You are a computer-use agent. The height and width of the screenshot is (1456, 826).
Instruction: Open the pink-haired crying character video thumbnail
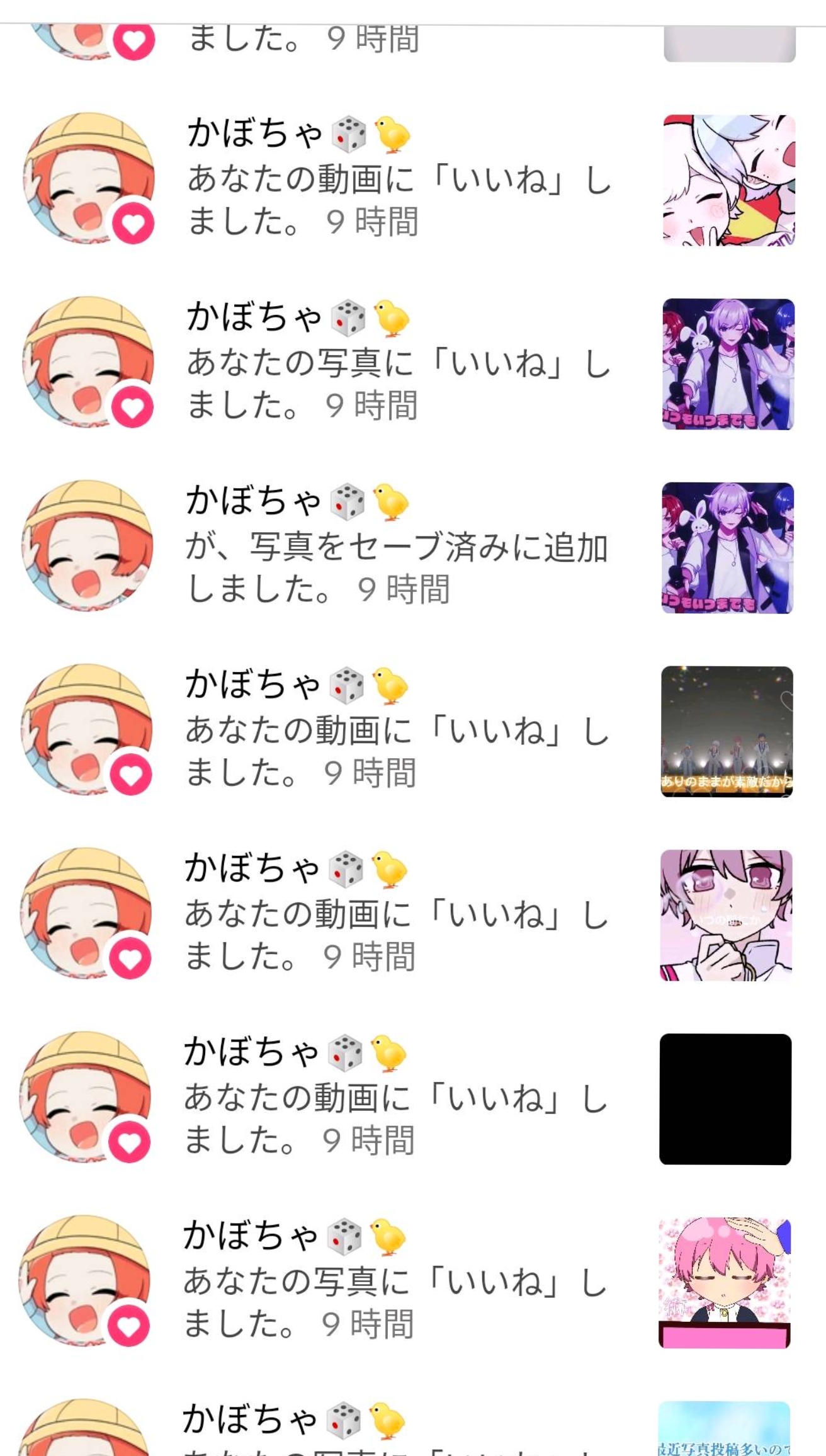[x=726, y=915]
